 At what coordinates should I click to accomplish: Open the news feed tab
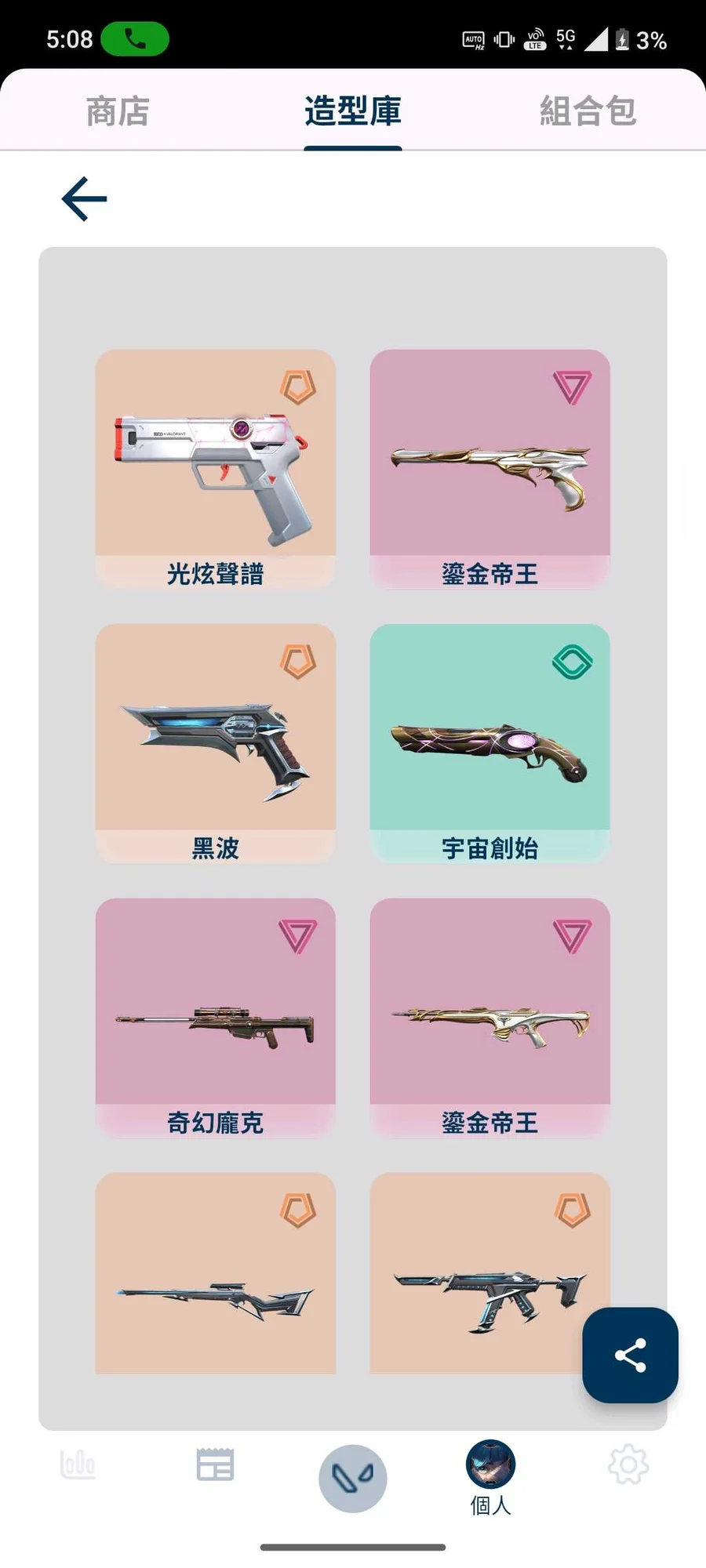click(215, 1464)
